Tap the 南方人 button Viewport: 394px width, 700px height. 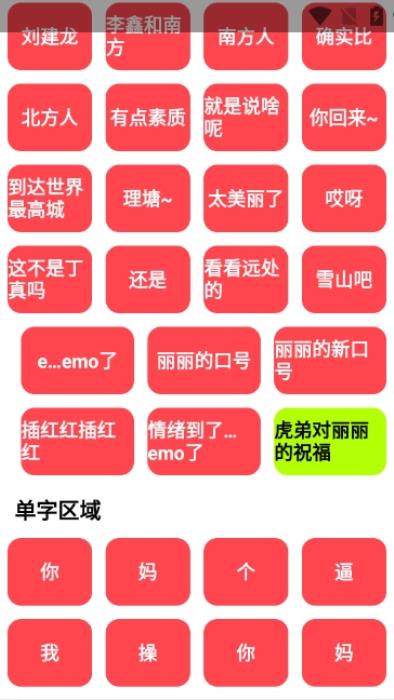(246, 36)
